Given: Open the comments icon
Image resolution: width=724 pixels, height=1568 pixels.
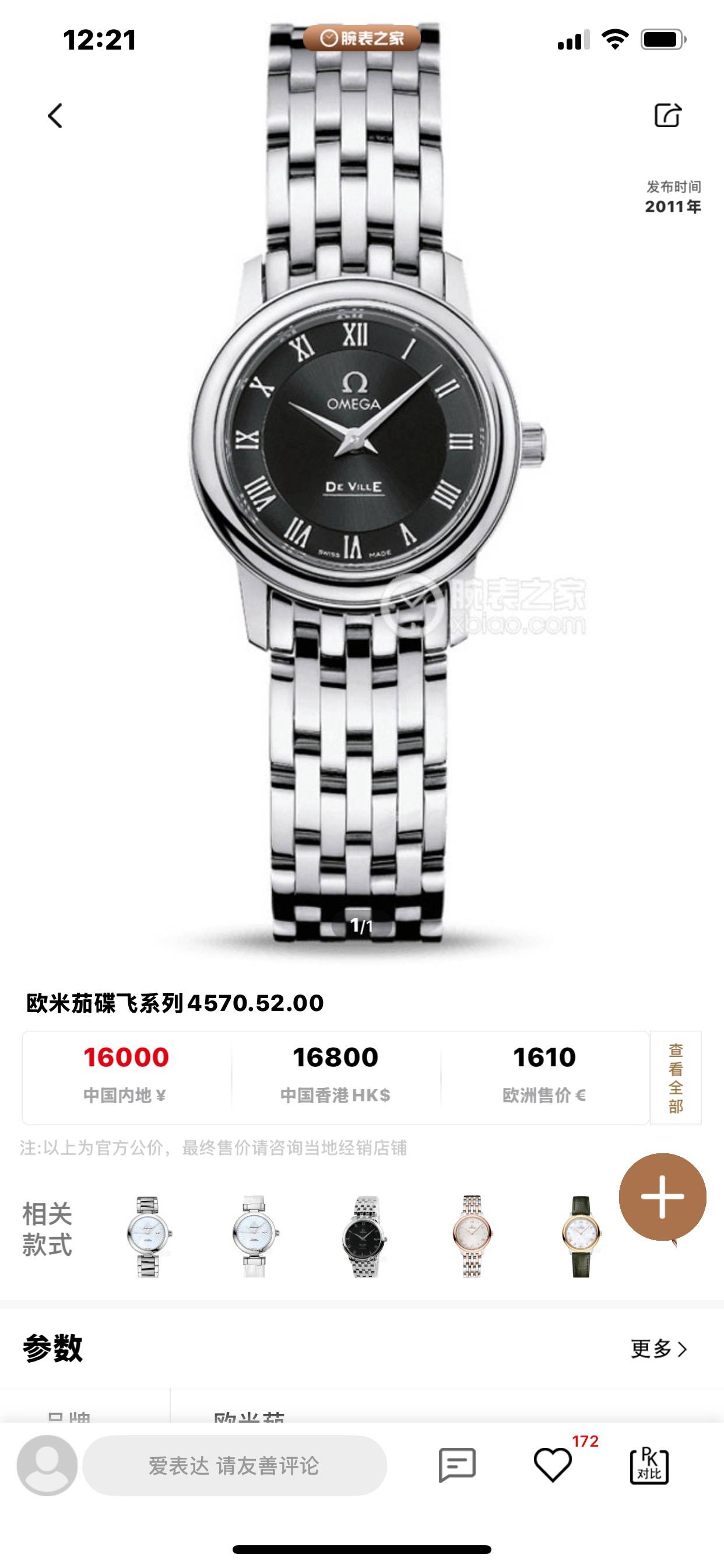Looking at the screenshot, I should (456, 1466).
